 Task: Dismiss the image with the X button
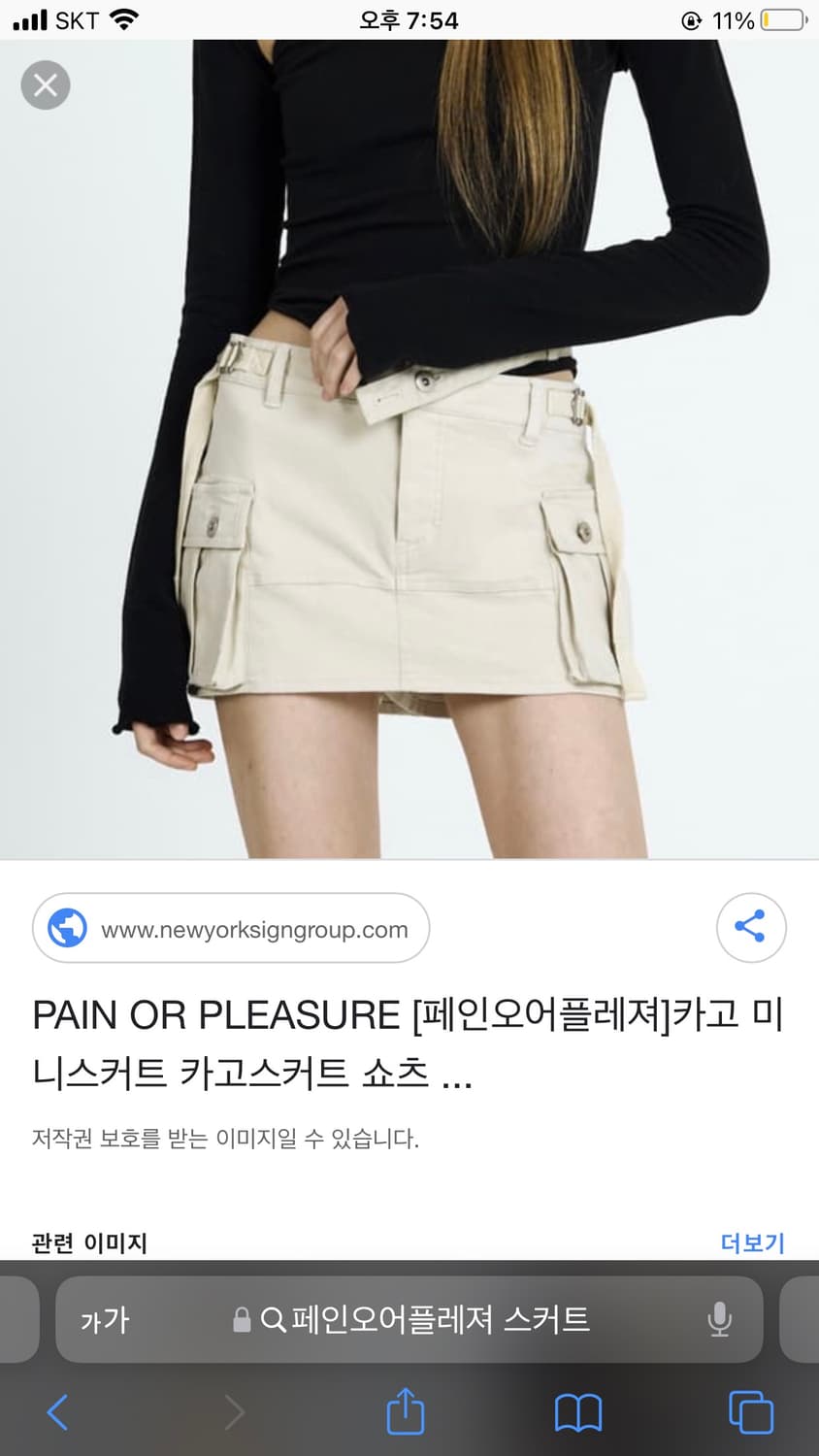tap(45, 84)
